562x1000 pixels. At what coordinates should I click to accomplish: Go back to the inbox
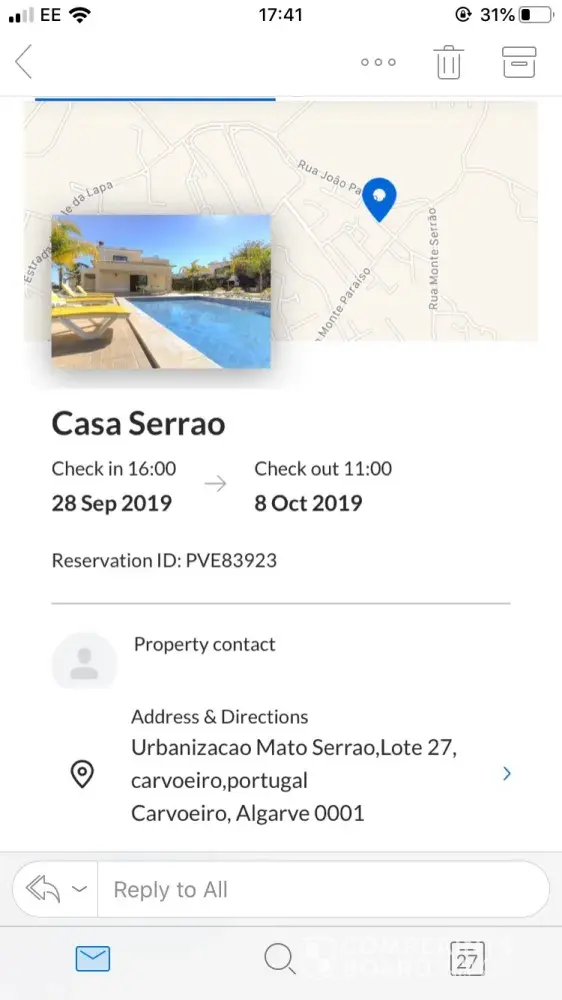[24, 62]
